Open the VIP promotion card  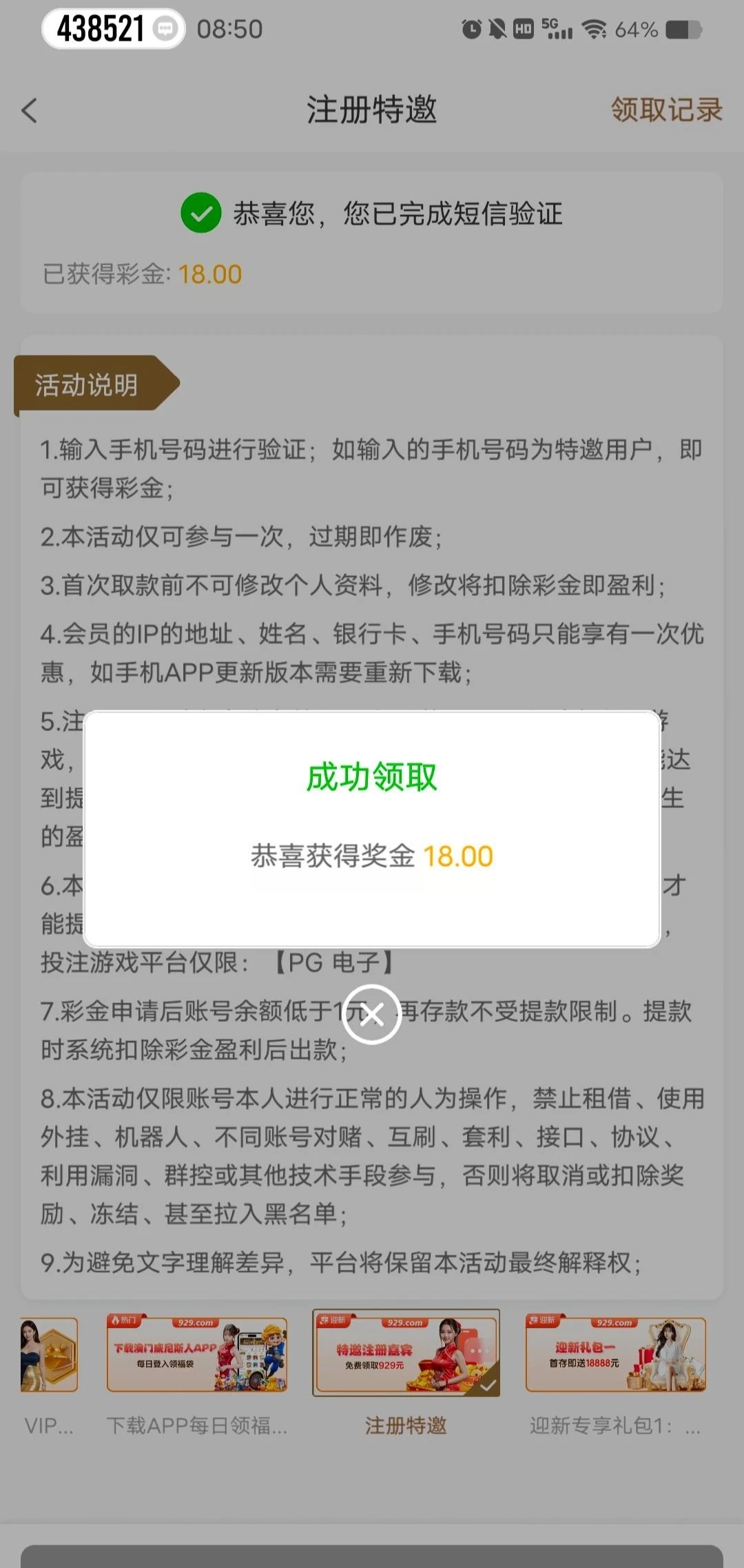tap(49, 1354)
